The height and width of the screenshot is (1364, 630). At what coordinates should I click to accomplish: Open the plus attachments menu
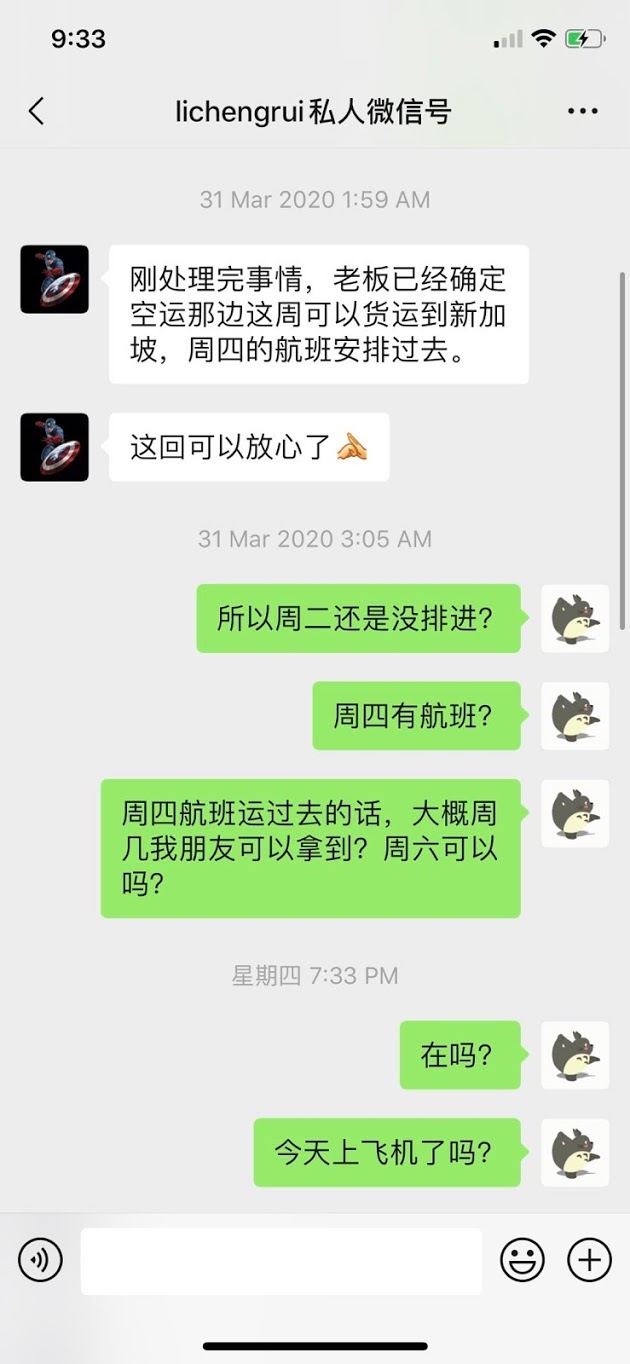pos(589,1260)
